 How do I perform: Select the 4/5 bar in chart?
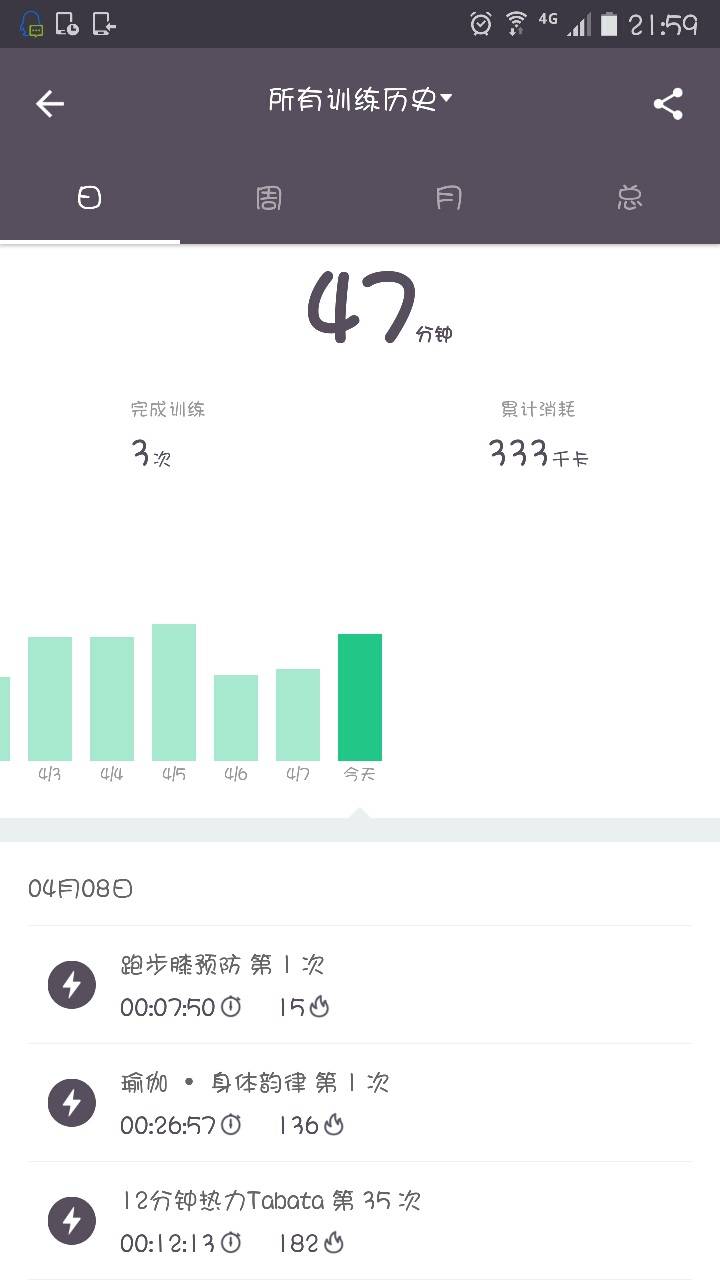174,692
